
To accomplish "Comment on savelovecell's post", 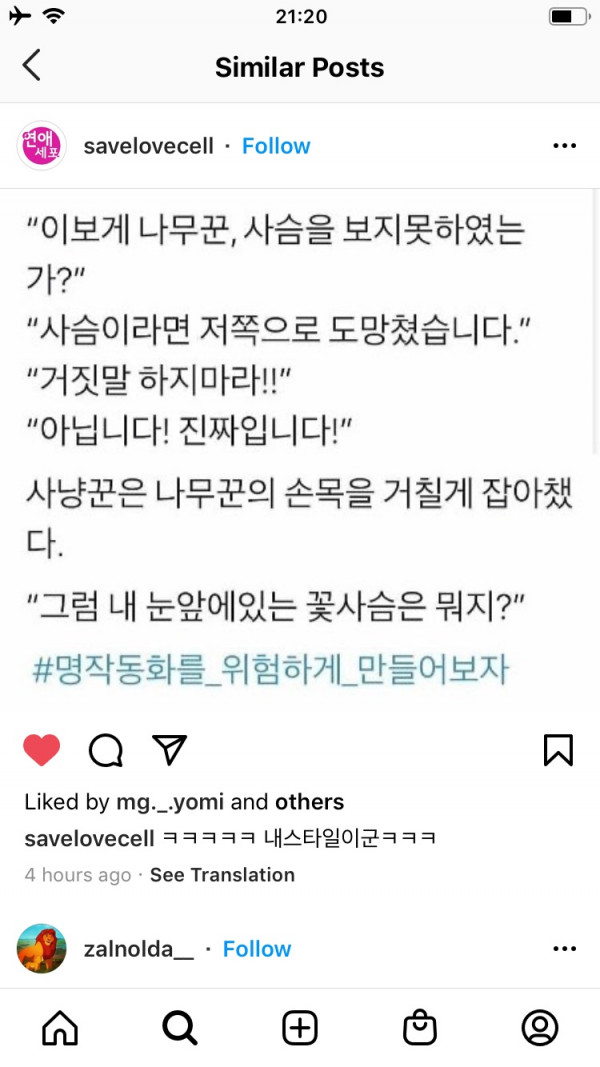I will [105, 750].
